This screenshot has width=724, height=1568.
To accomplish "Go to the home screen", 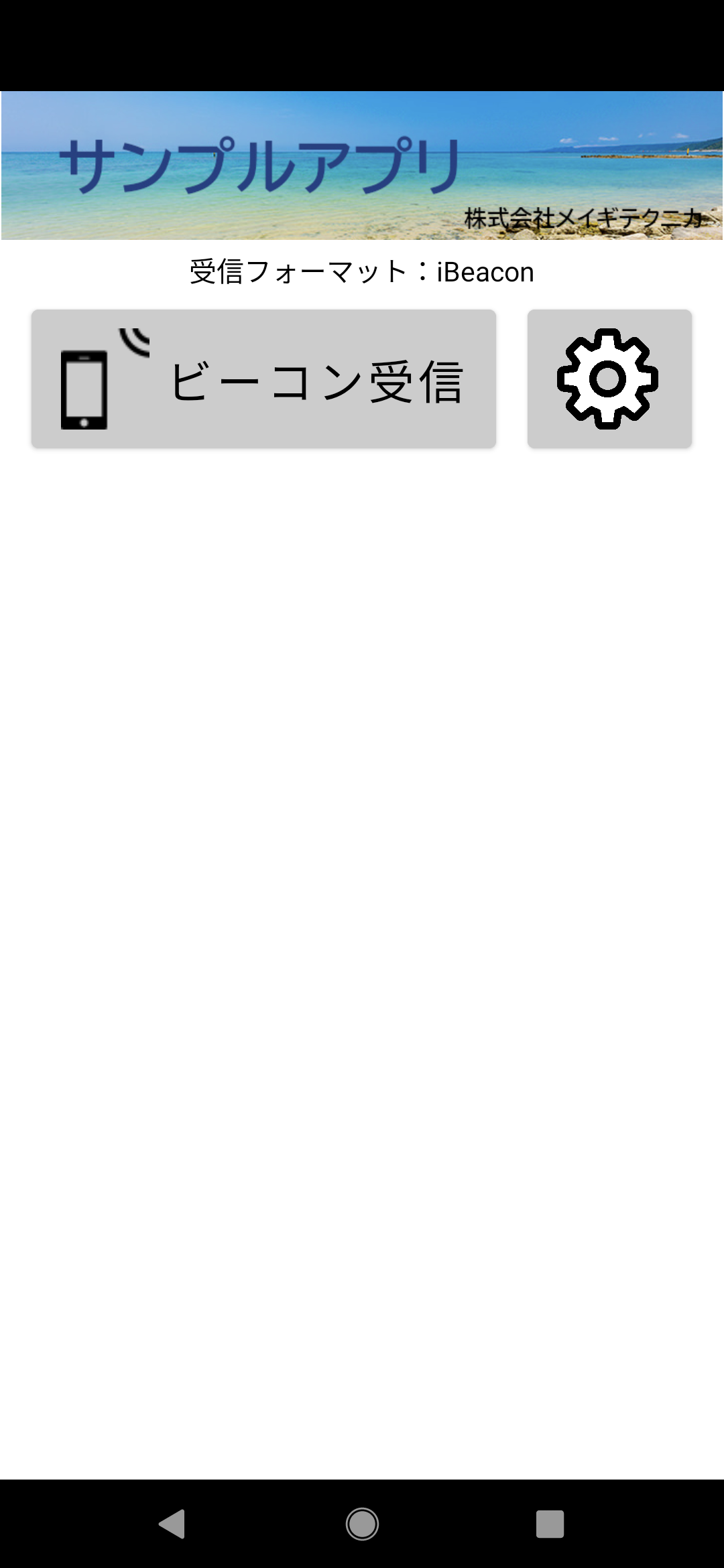I will tap(362, 1524).
